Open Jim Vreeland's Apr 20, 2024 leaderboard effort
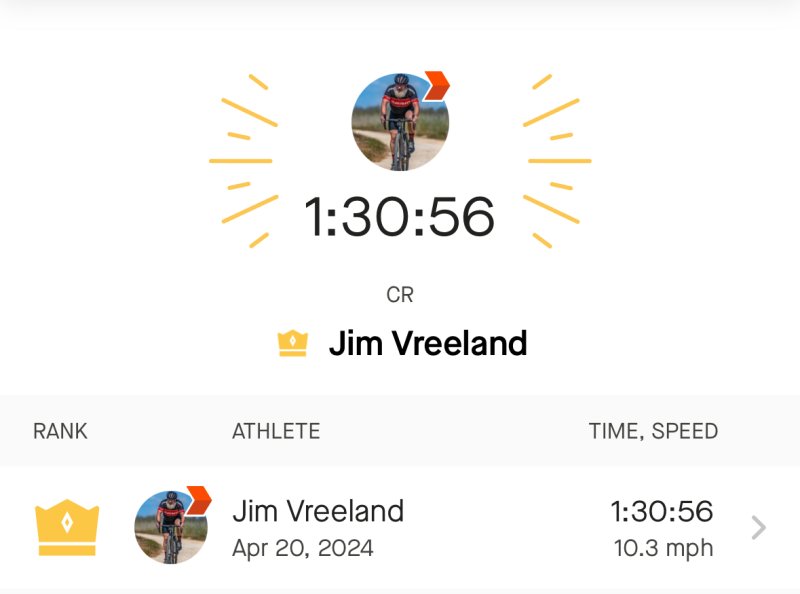The height and width of the screenshot is (594, 800). 758,528
